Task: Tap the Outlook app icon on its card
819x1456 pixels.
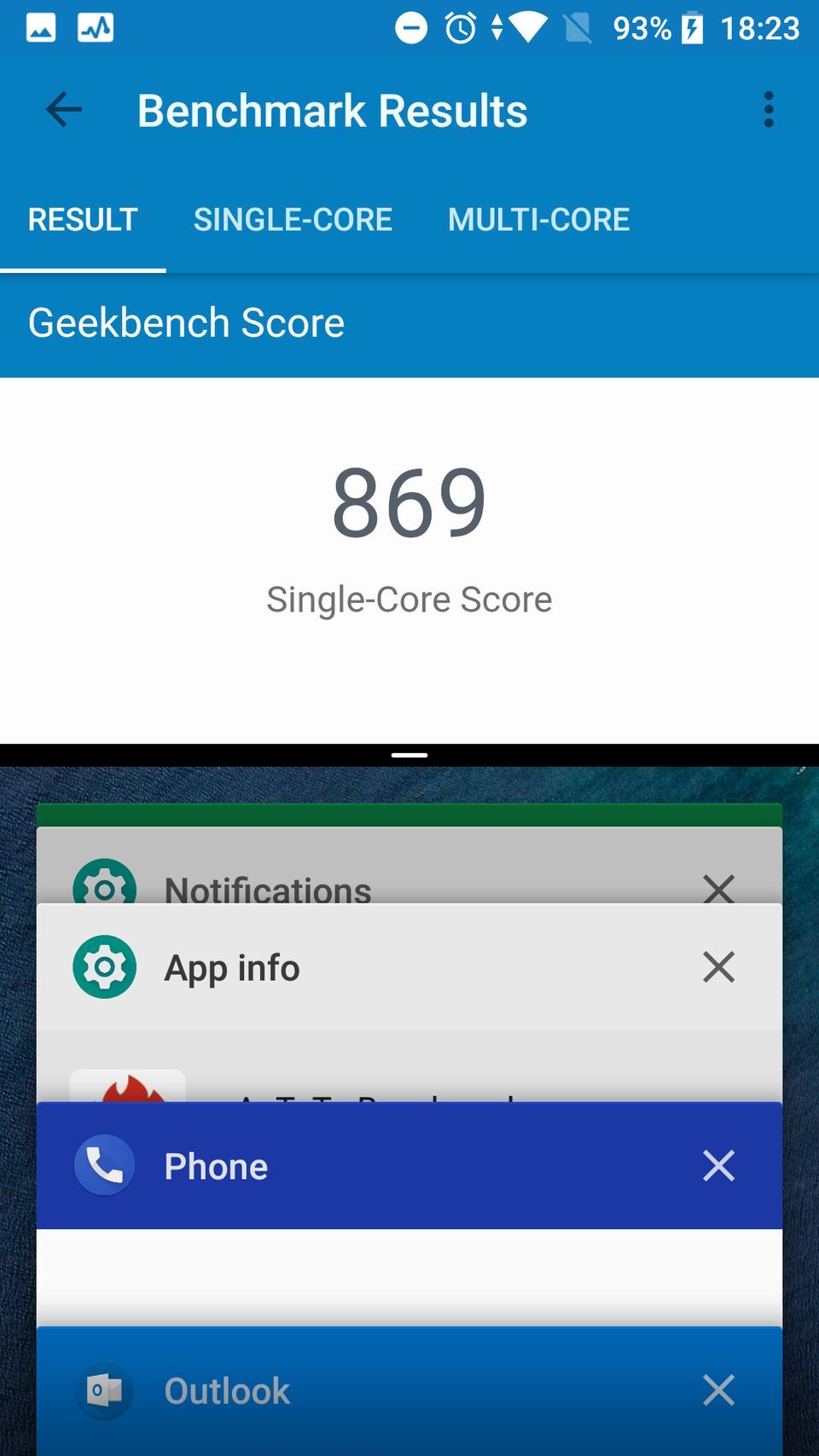Action: click(x=104, y=1389)
